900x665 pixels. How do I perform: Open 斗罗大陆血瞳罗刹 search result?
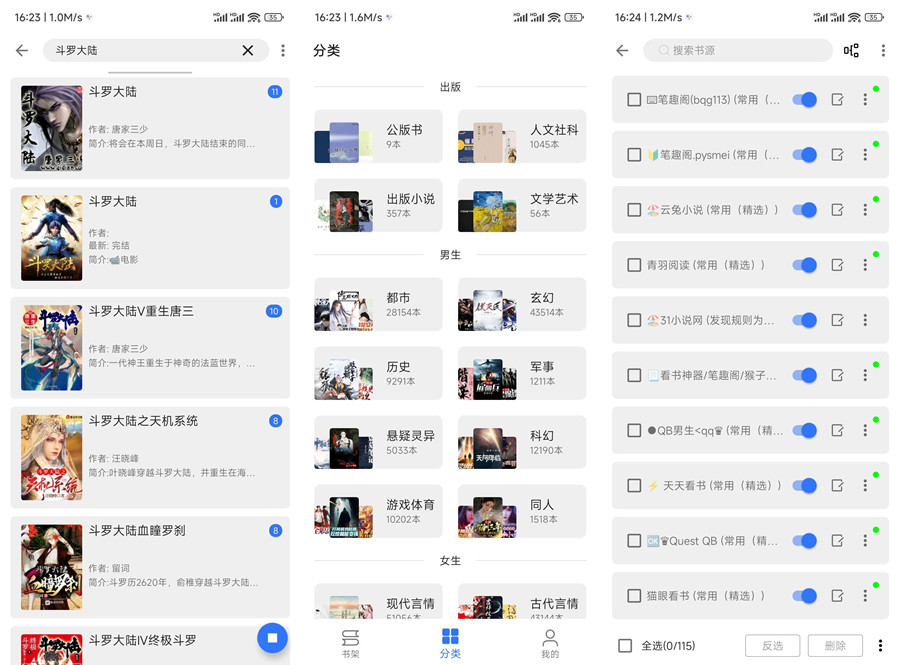150,567
